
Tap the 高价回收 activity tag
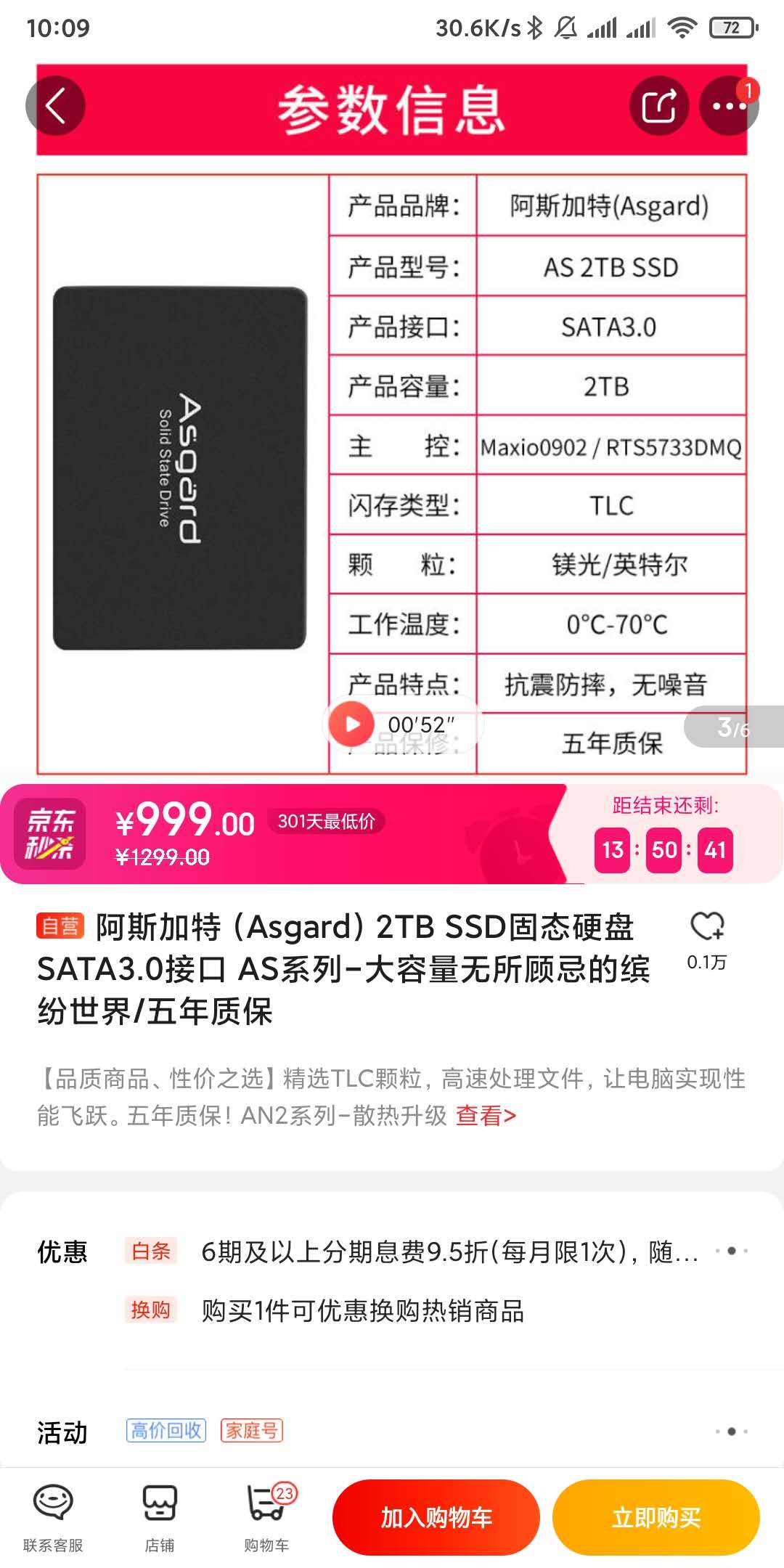(166, 1430)
